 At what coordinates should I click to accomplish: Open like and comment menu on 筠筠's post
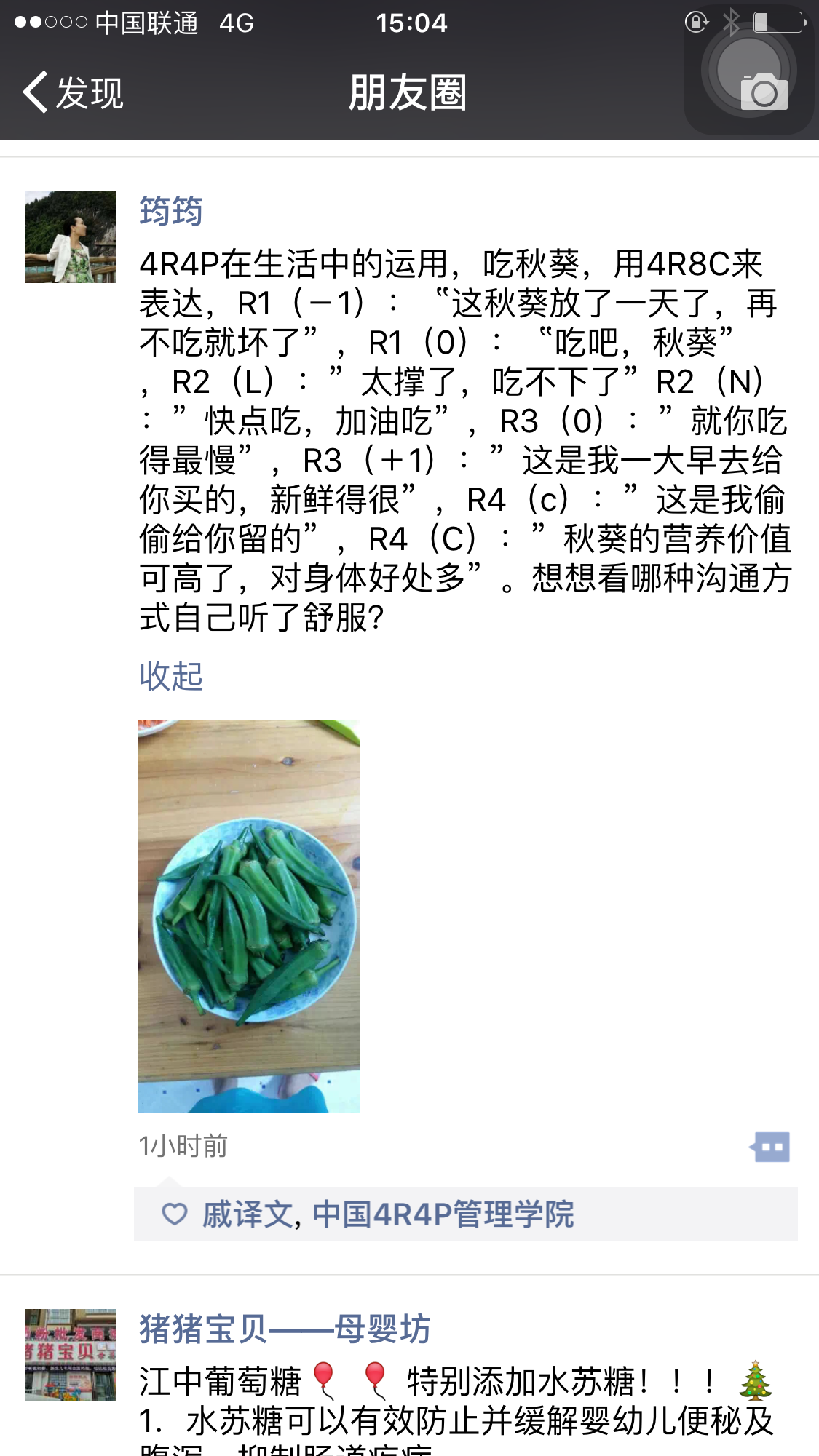pos(770,1147)
